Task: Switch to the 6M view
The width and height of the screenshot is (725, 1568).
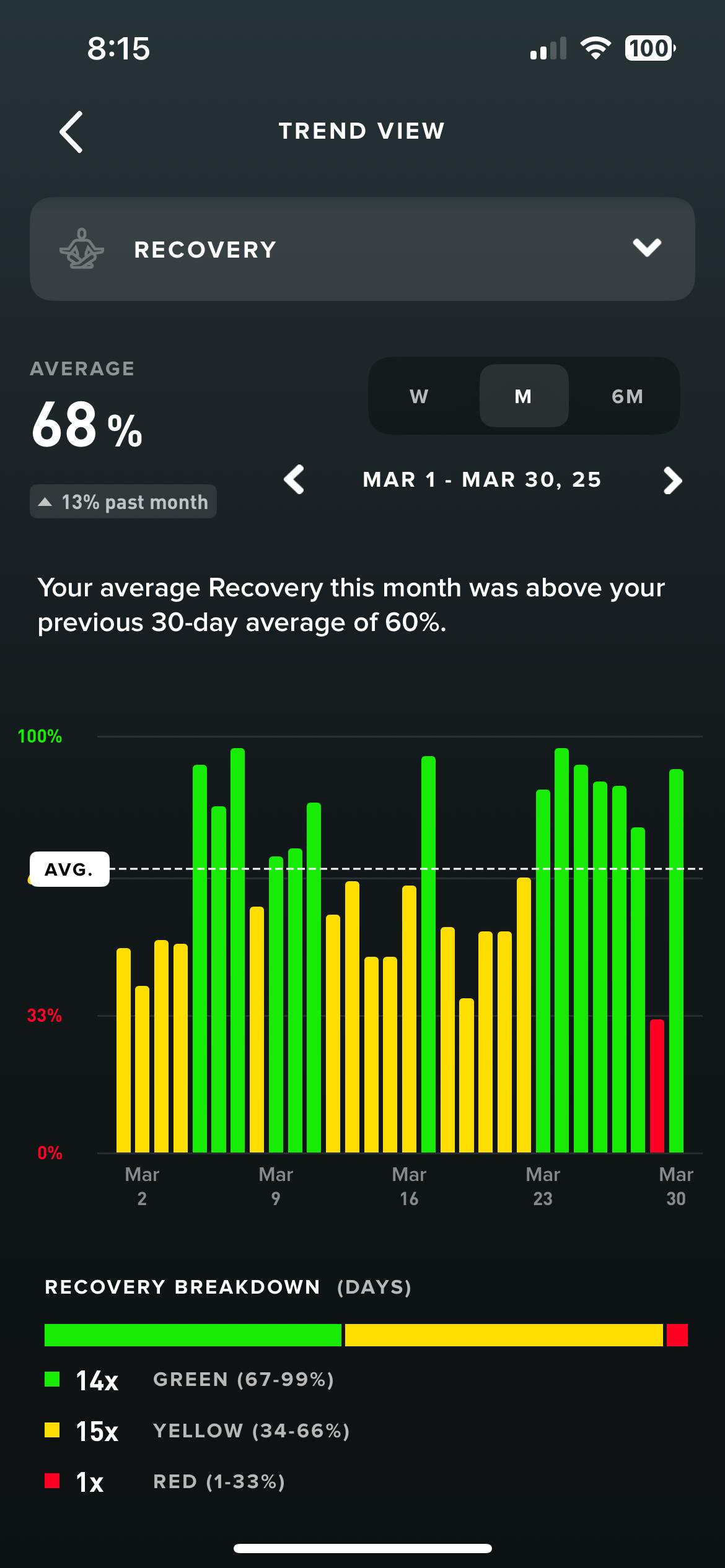Action: click(x=627, y=396)
